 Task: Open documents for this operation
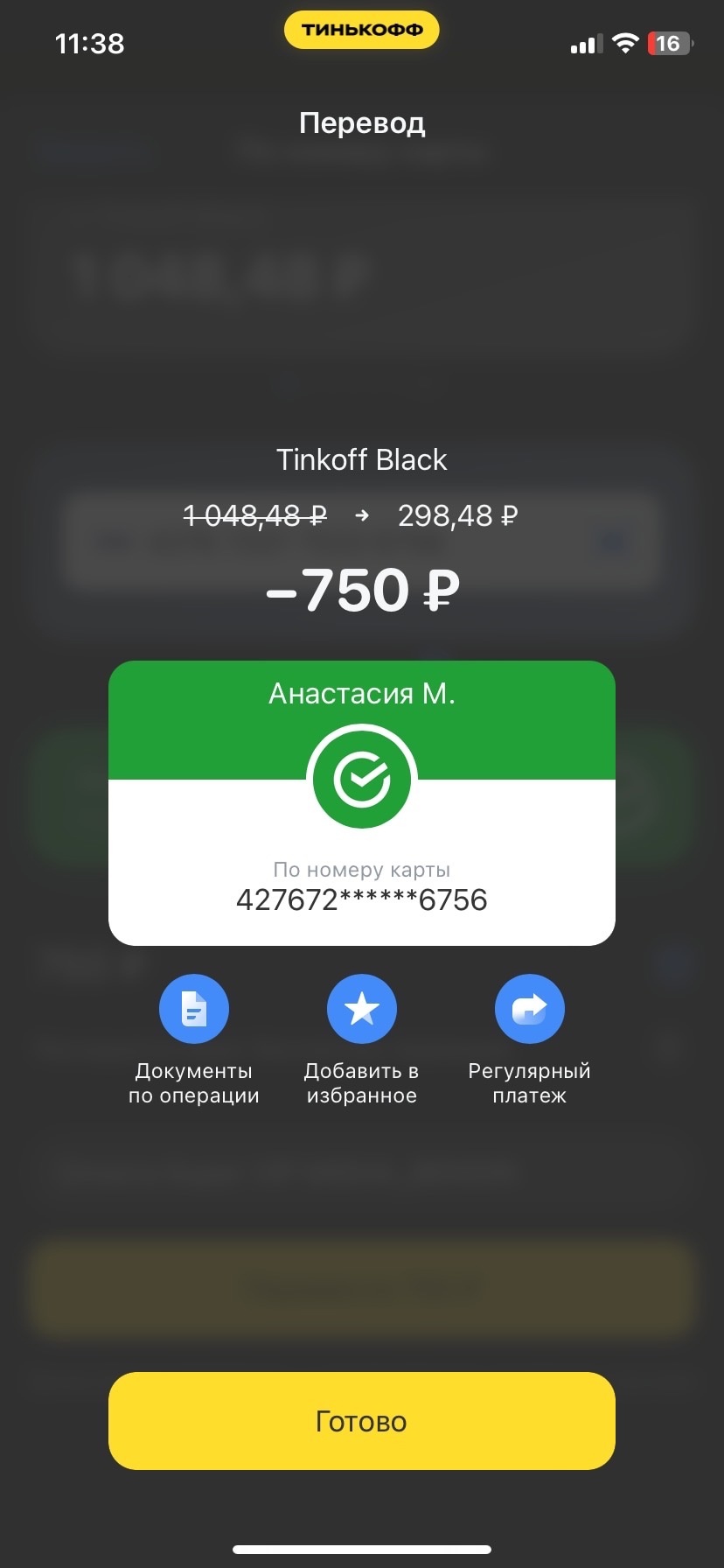(x=193, y=1009)
